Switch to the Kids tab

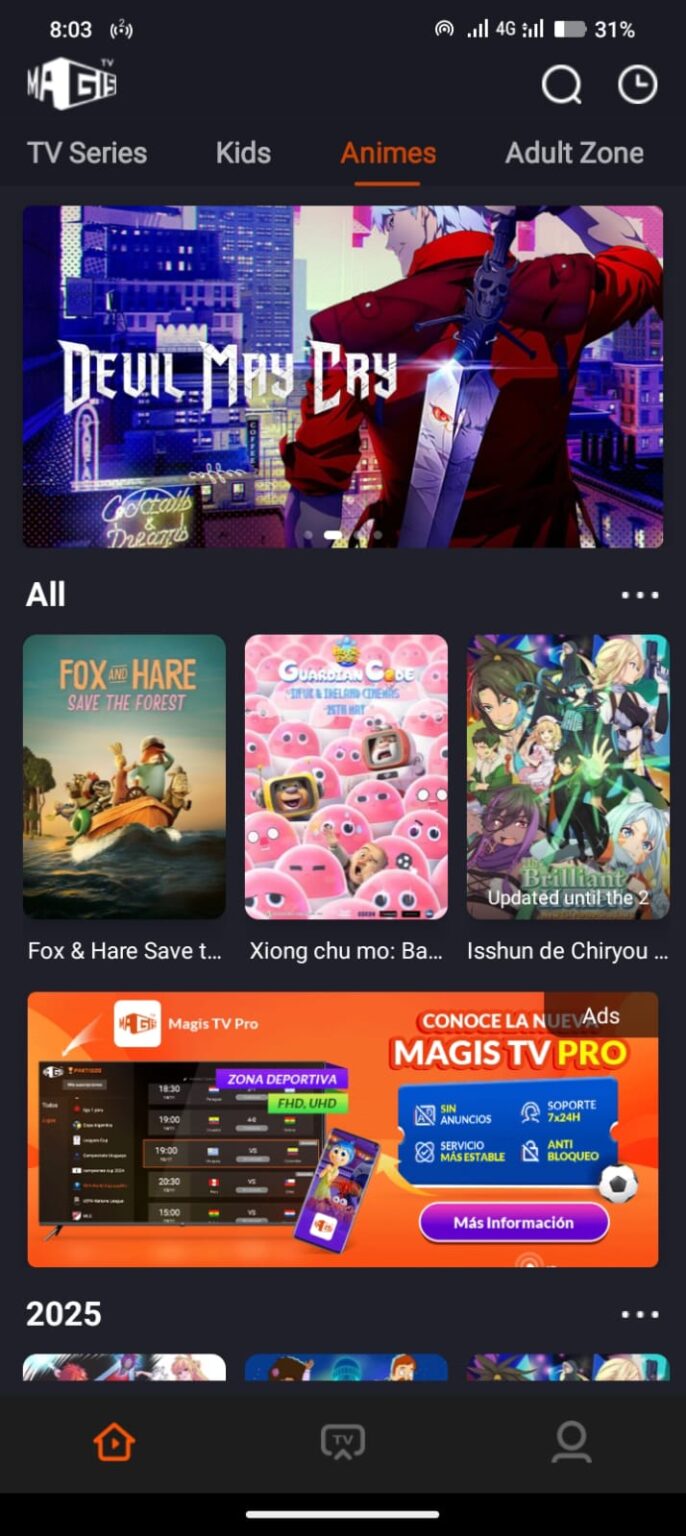click(243, 153)
